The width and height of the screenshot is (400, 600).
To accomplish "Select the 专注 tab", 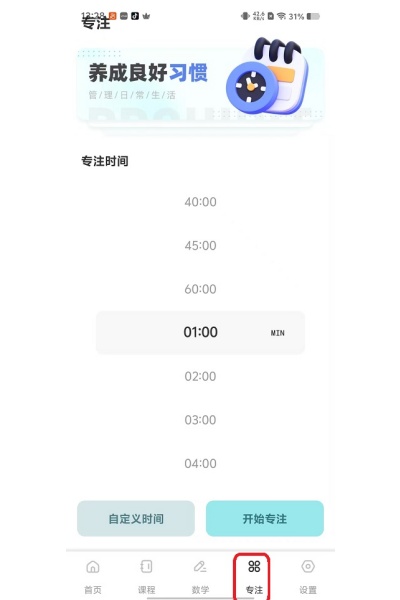I will (x=254, y=577).
